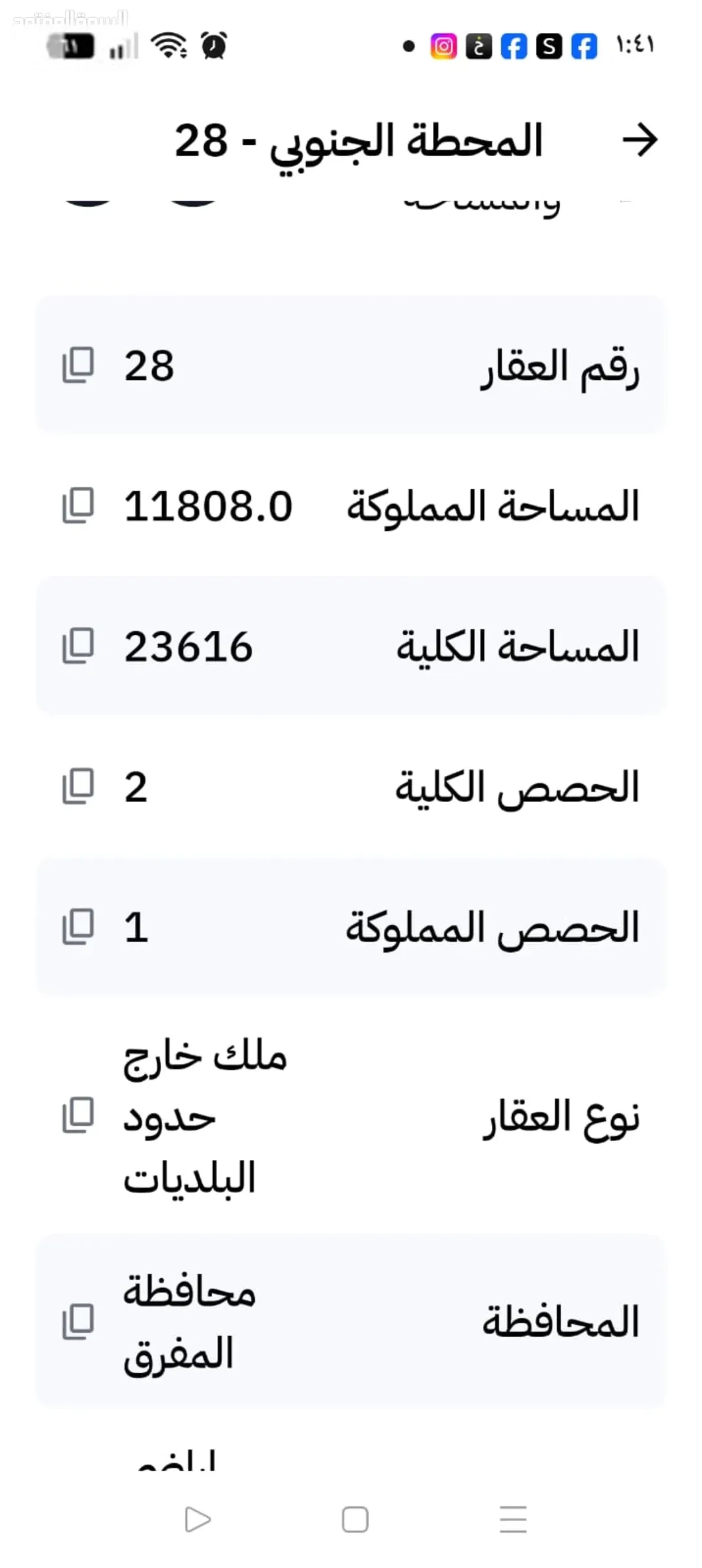This screenshot has height=1568, width=702.
Task: Go back using the header arrow
Action: point(640,140)
